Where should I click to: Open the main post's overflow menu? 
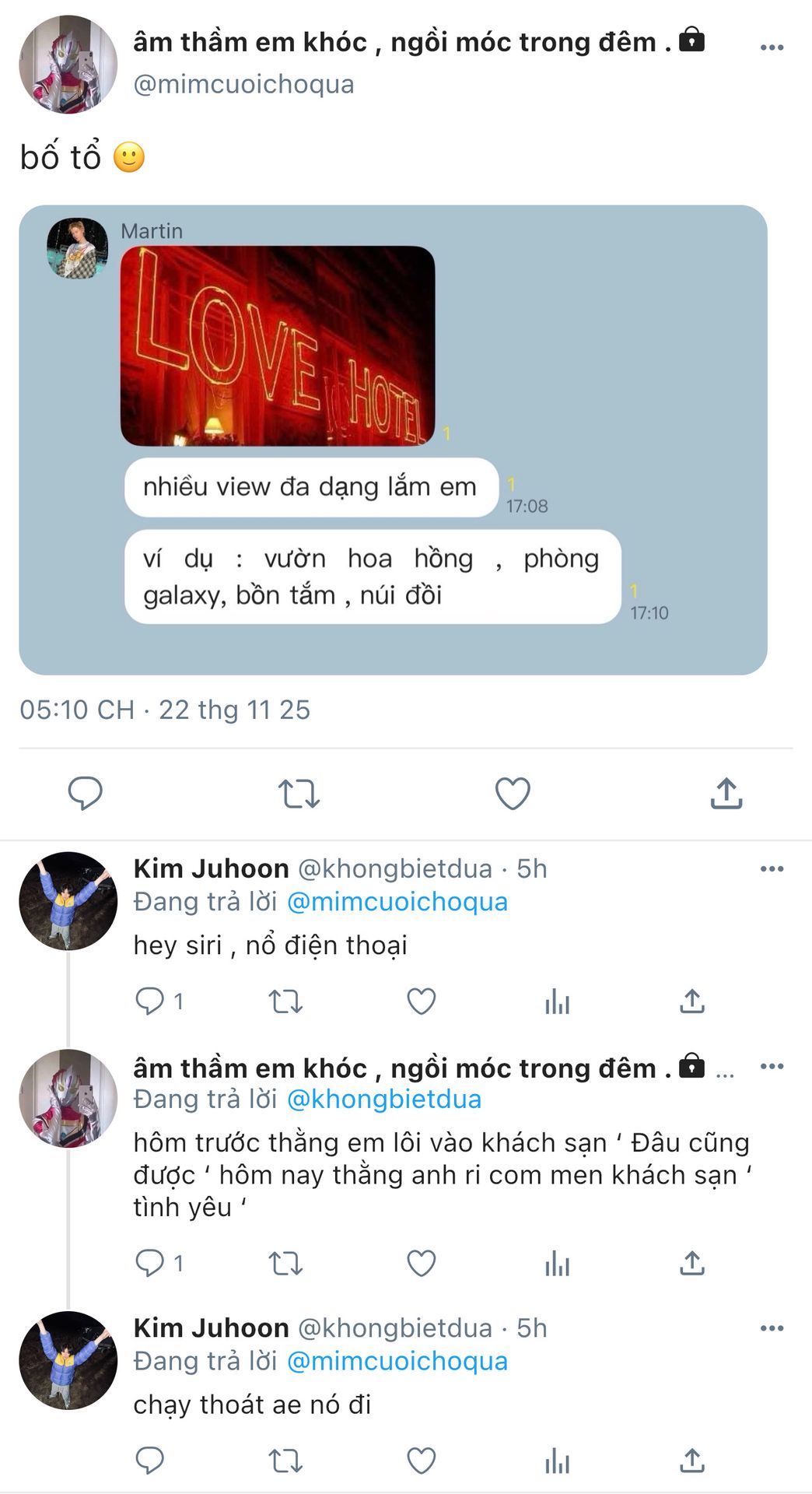pos(772,47)
